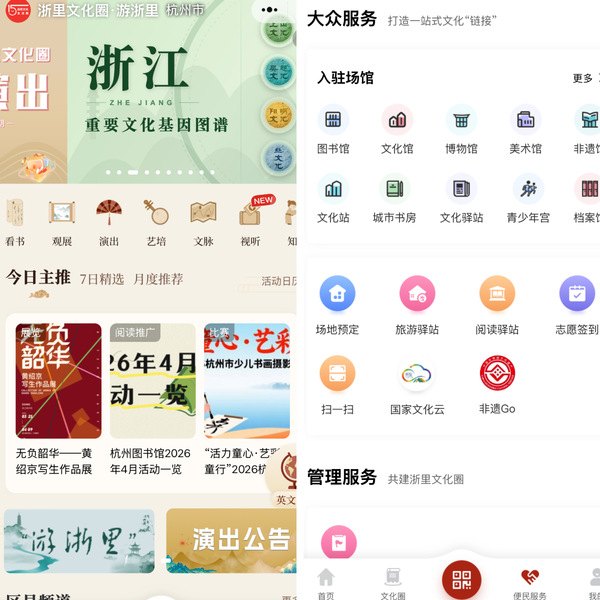Open the 游浙里 banner
This screenshot has width=600, height=600.
tap(79, 541)
